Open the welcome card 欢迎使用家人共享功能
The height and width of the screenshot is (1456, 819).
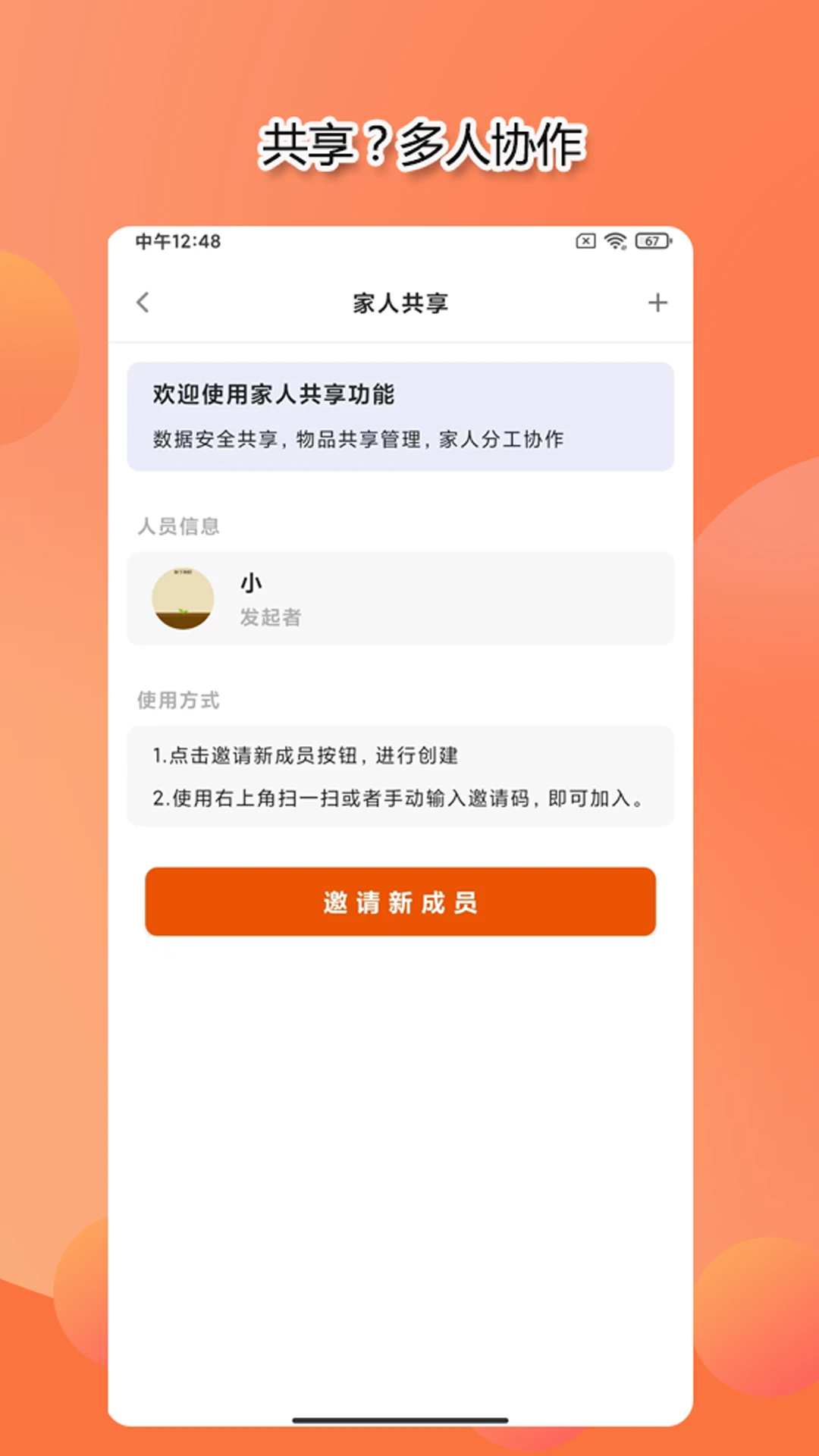coord(400,417)
